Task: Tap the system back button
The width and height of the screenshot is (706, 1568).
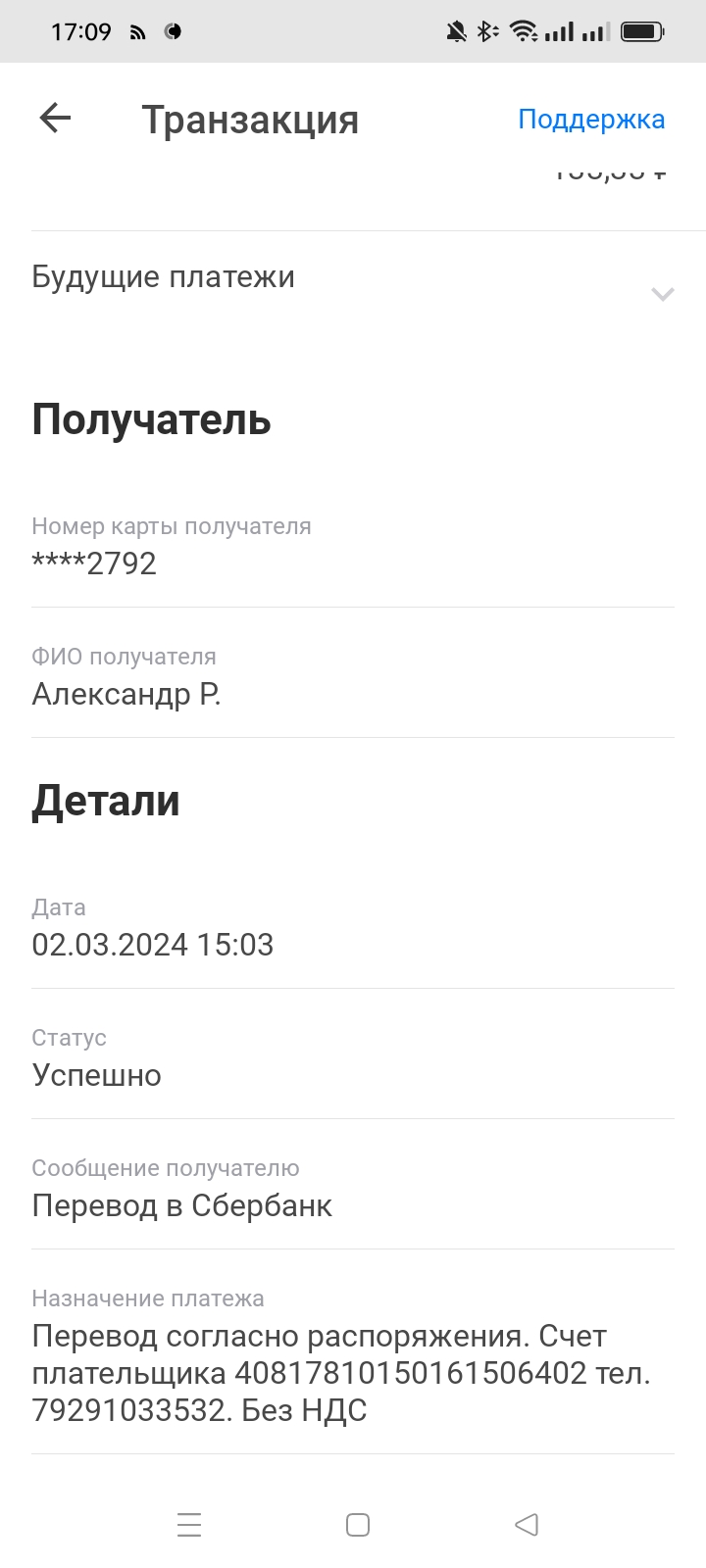Action: click(x=527, y=1525)
